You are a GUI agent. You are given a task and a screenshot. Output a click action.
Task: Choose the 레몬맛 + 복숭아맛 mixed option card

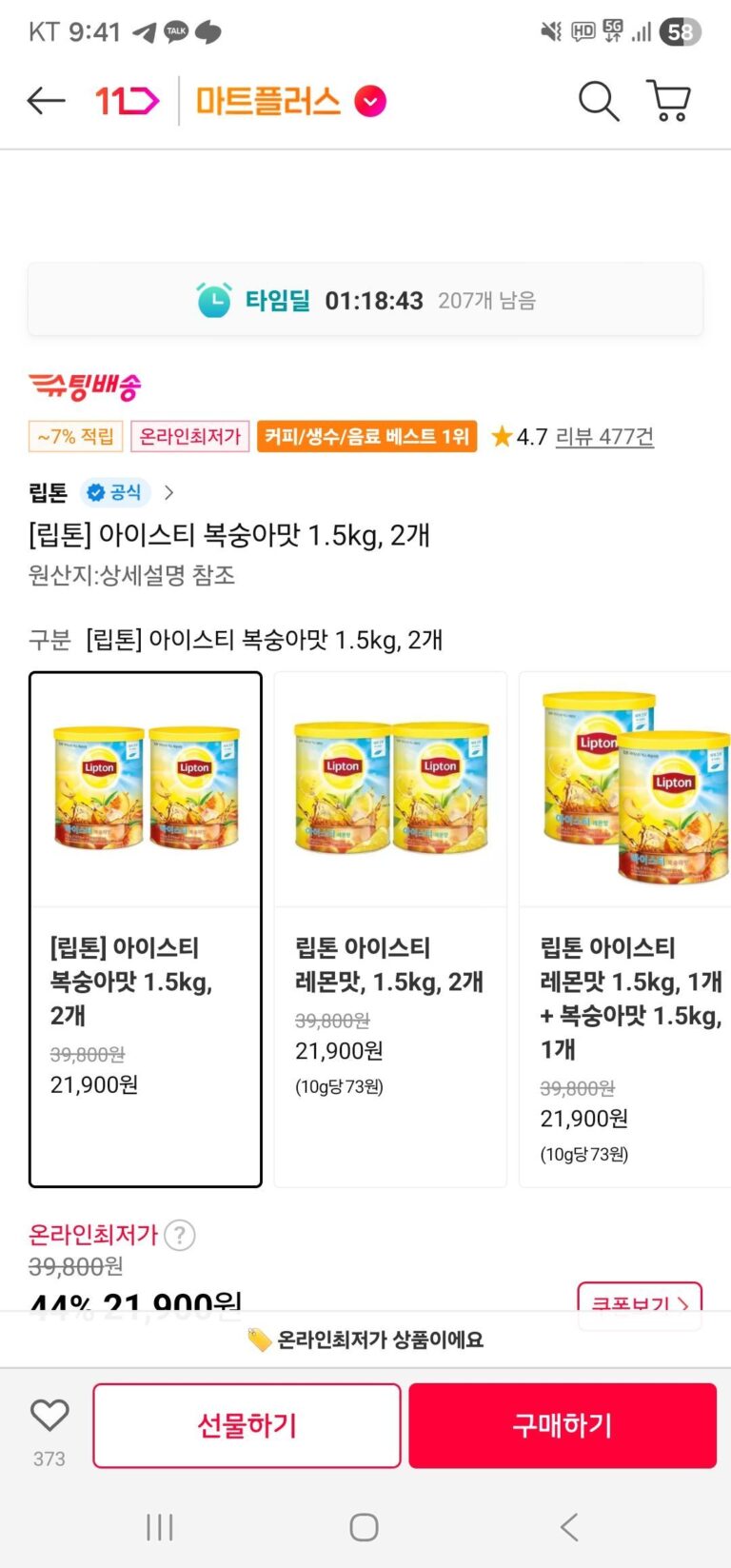click(624, 929)
